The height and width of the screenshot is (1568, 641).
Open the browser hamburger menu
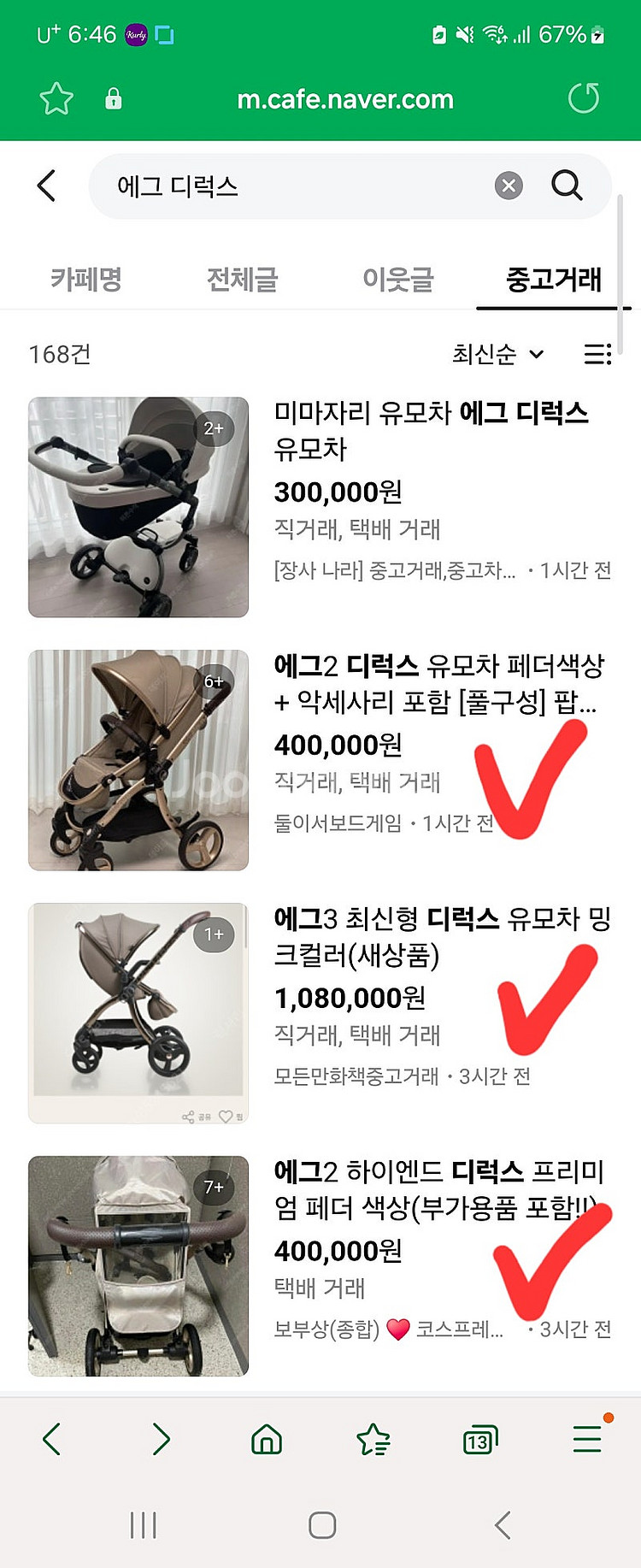click(587, 1439)
